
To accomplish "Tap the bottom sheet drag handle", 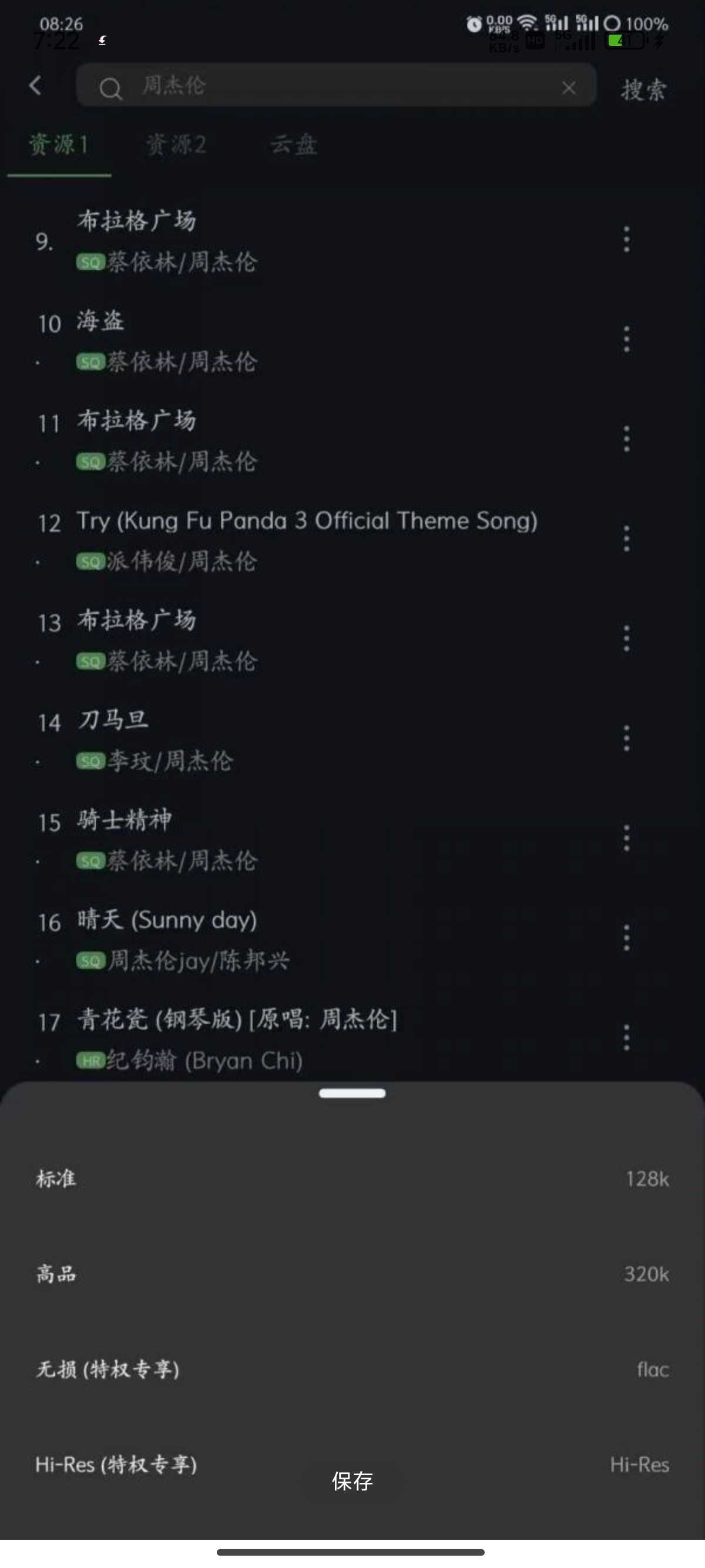I will pyautogui.click(x=352, y=1093).
